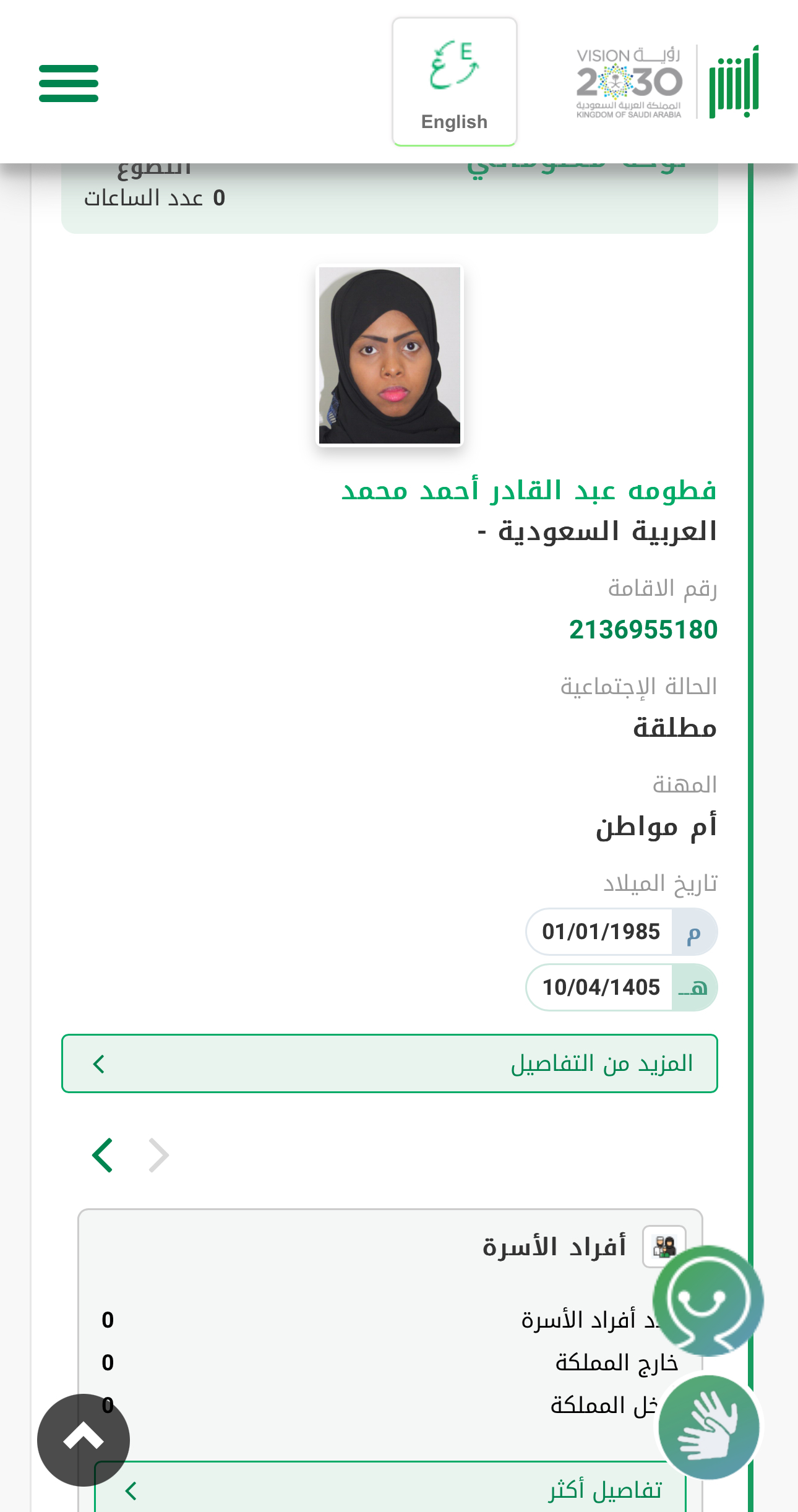Open the hamburger menu
Image resolution: width=798 pixels, height=1512 pixels.
pyautogui.click(x=69, y=83)
